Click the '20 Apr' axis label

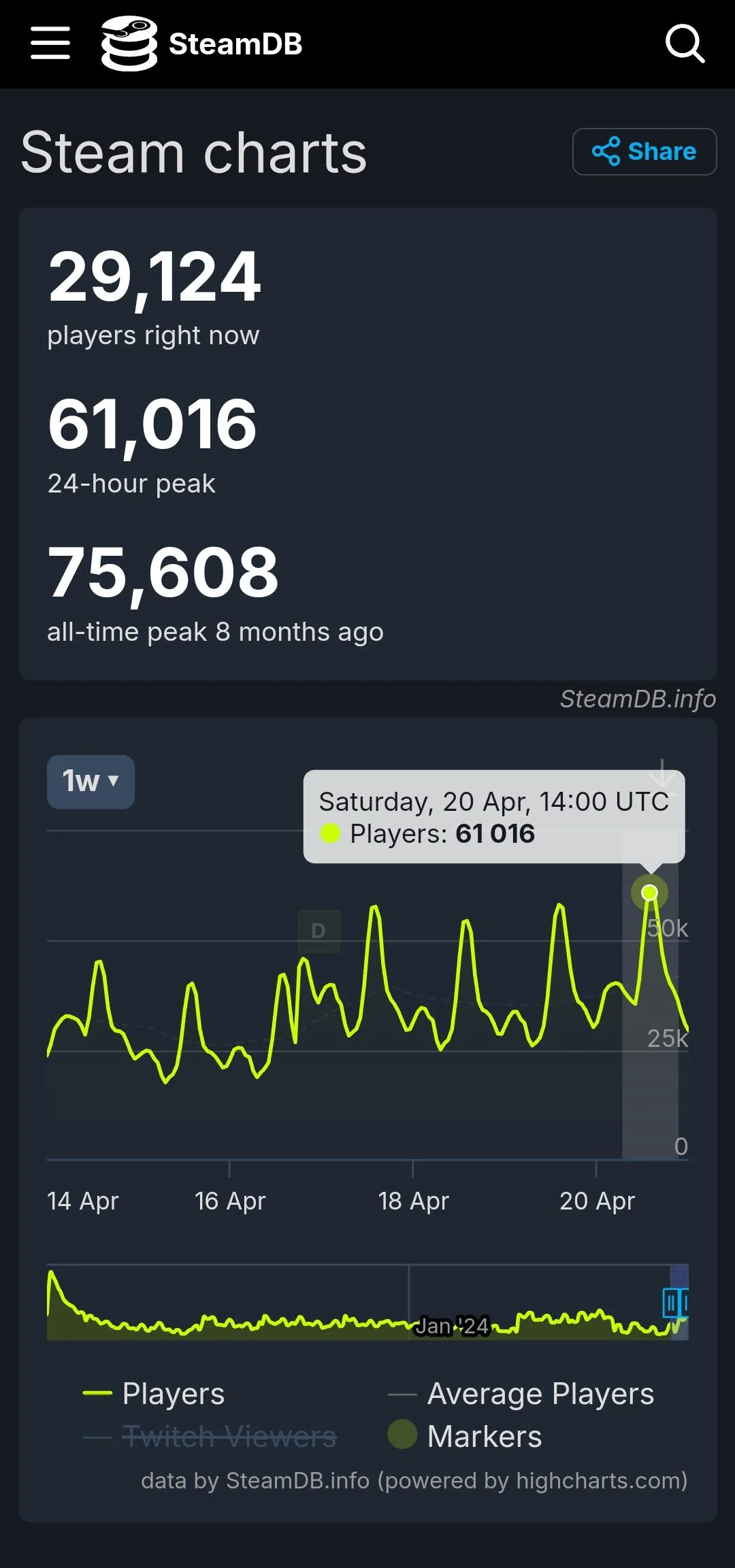pyautogui.click(x=598, y=1201)
